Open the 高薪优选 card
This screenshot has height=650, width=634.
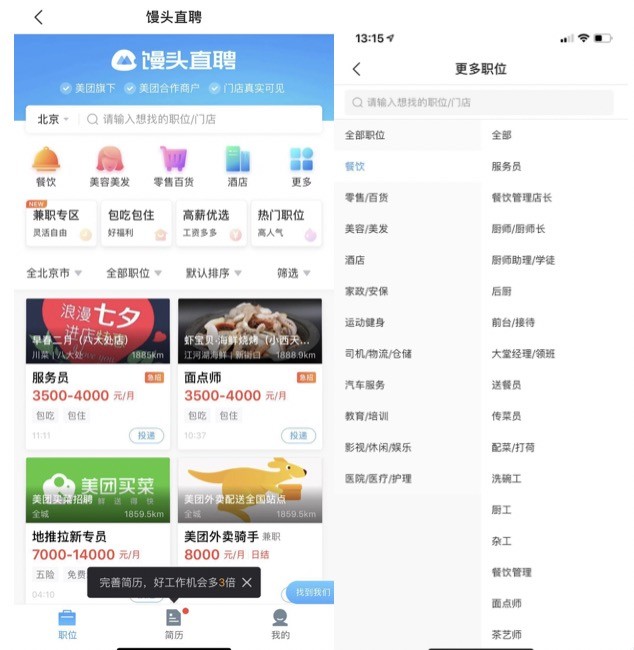[212, 223]
